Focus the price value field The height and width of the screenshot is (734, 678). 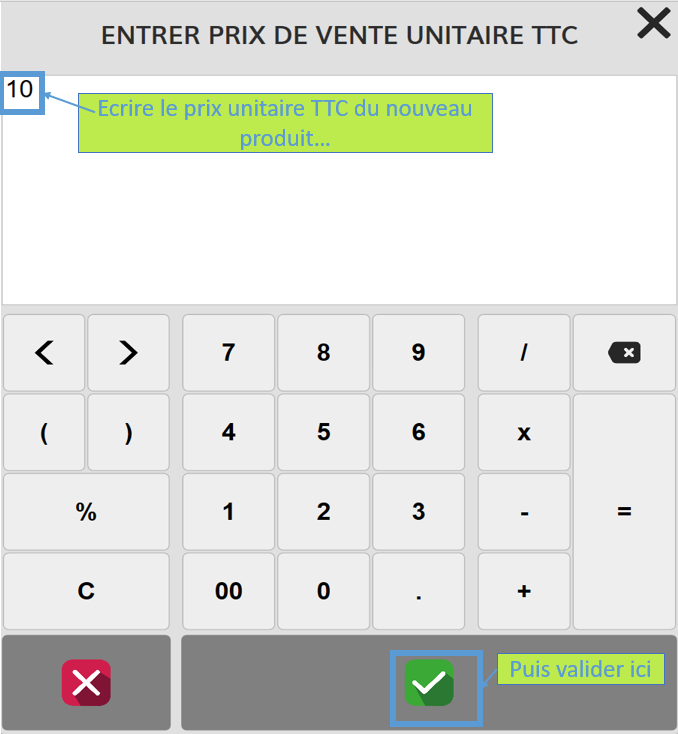pos(339,190)
